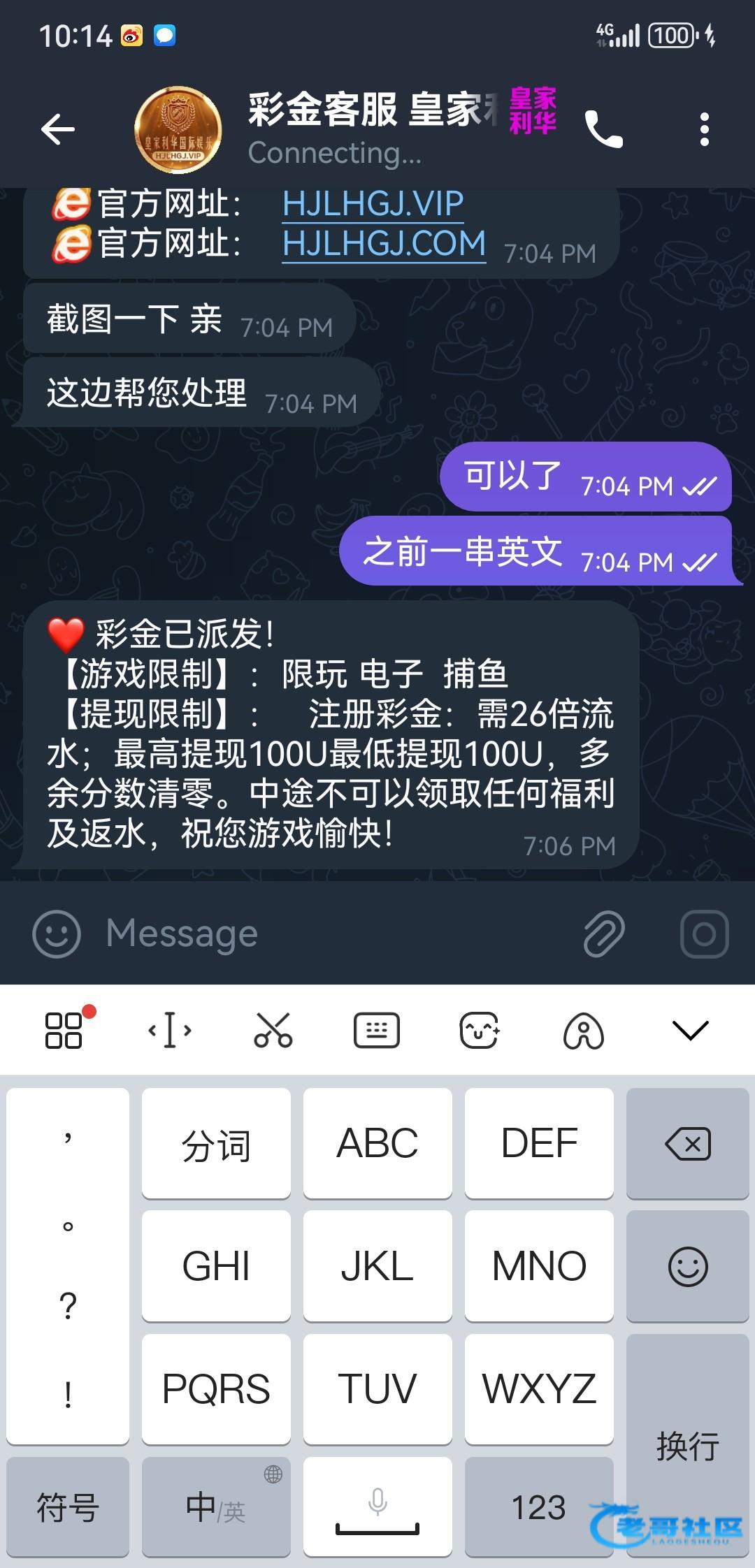Collapse the keyboard with the down chevron
This screenshot has width=755, height=1568.
[690, 1030]
